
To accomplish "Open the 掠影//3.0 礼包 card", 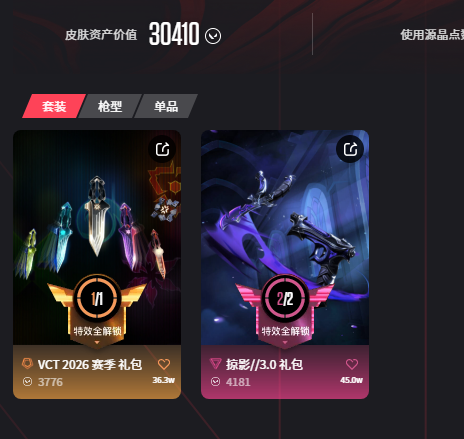I will [285, 264].
